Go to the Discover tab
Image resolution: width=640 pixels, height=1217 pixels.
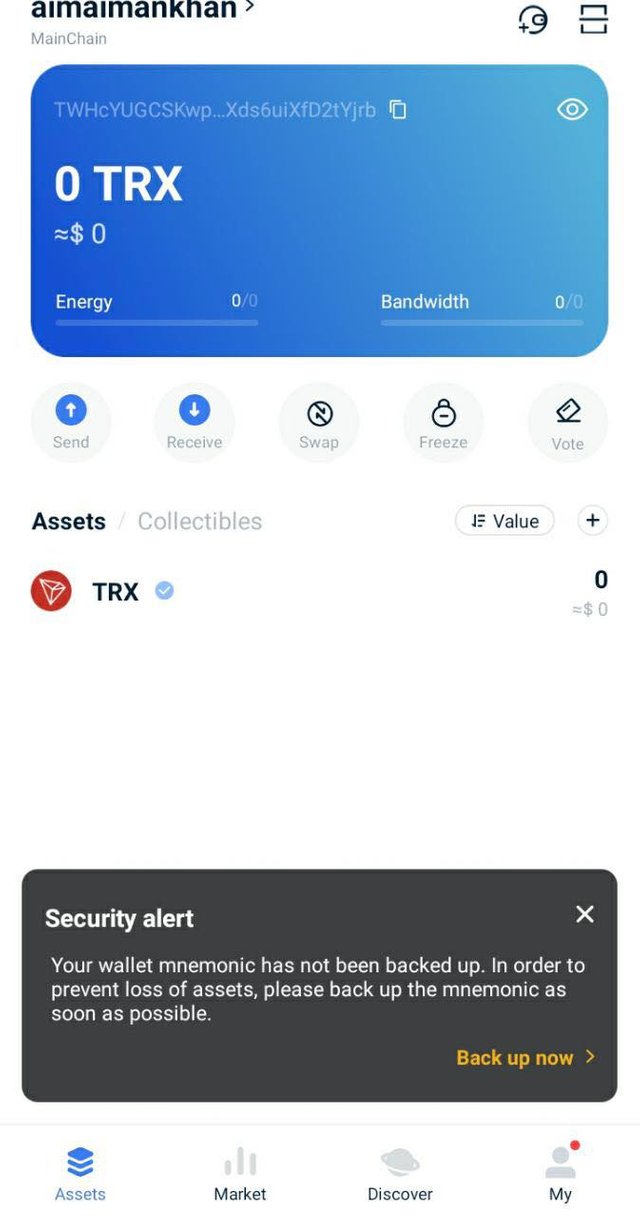tap(400, 1174)
